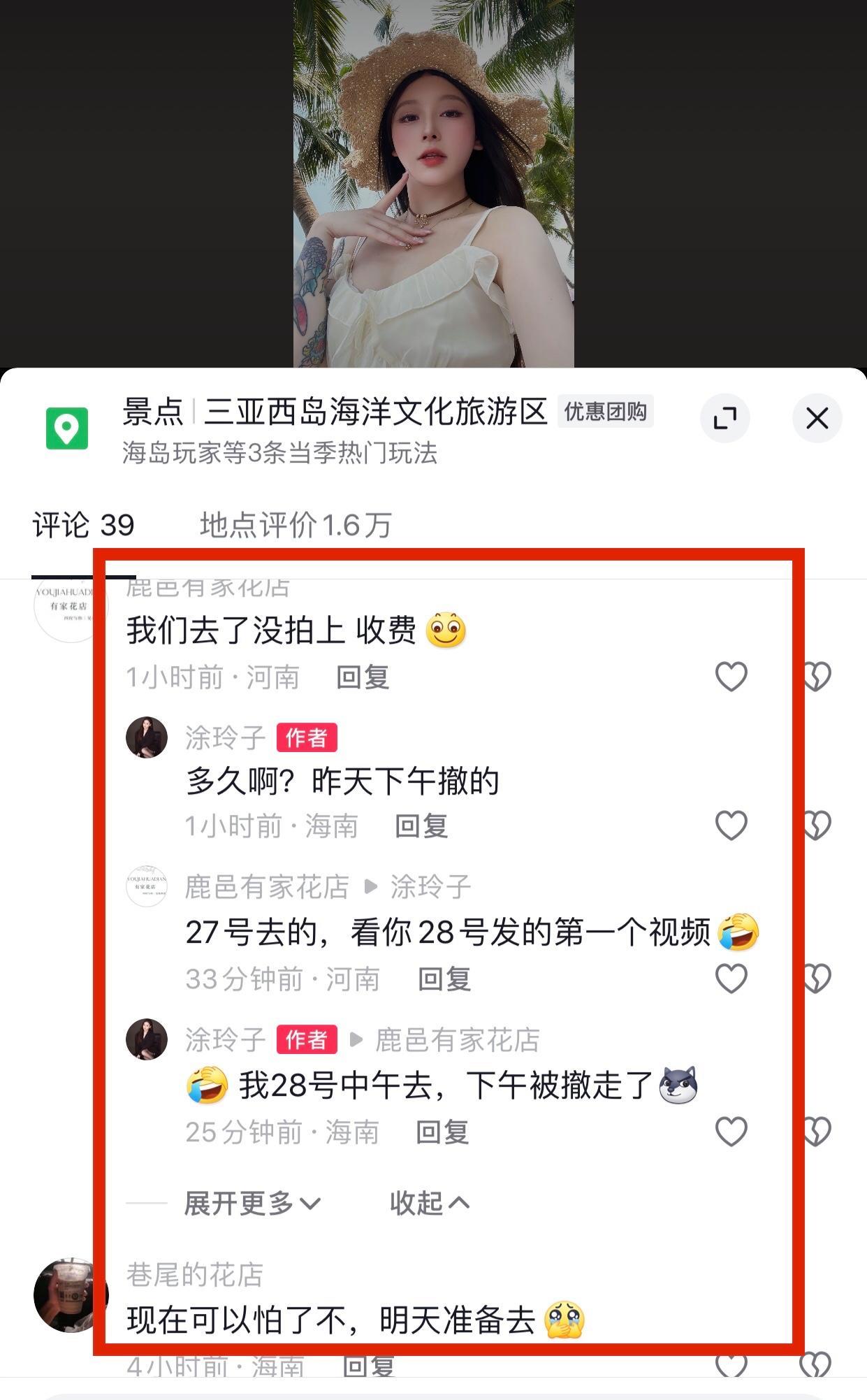Select the 评论 39 tab

tap(83, 525)
